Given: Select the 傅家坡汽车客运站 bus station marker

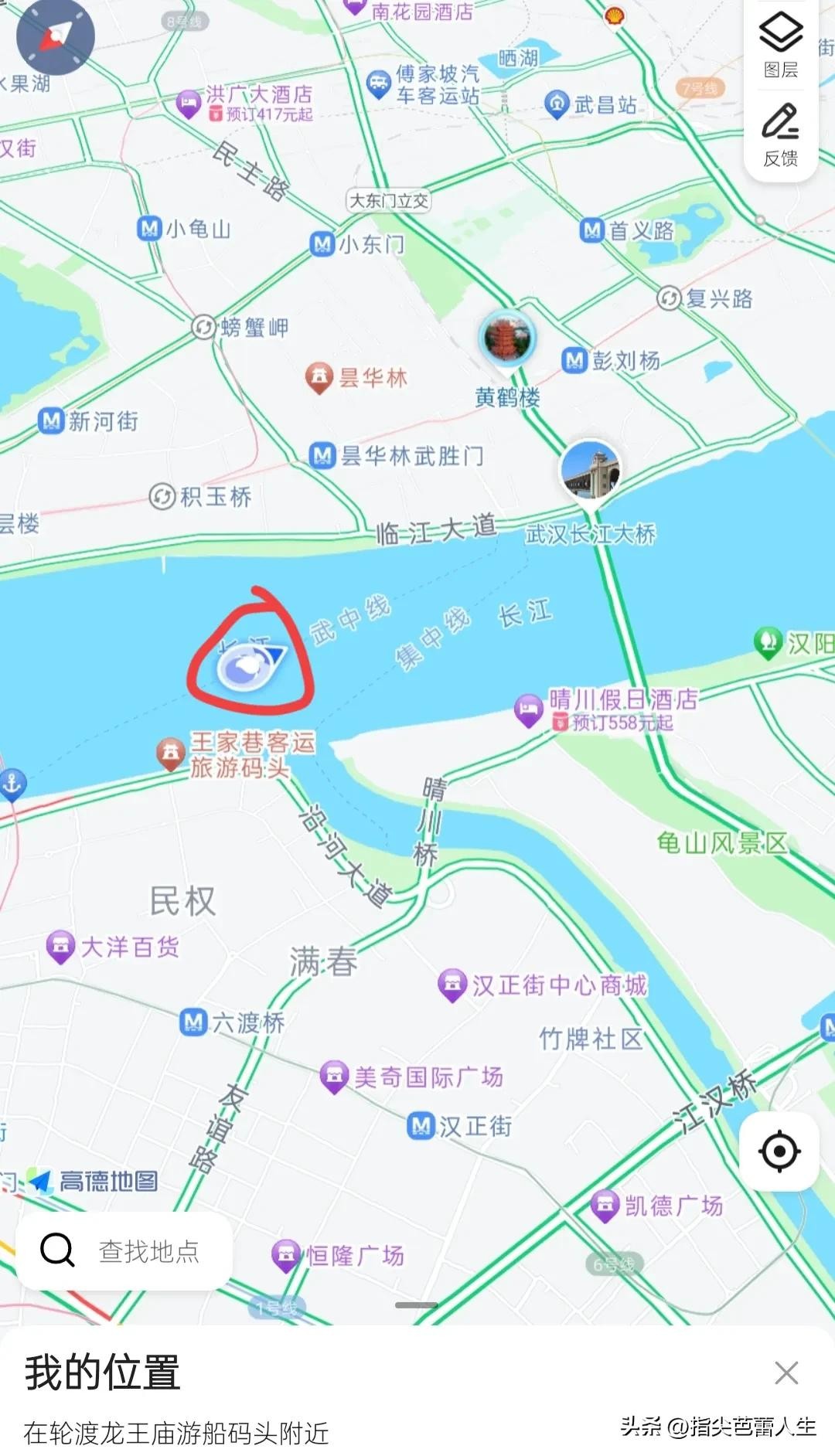Looking at the screenshot, I should [x=378, y=83].
